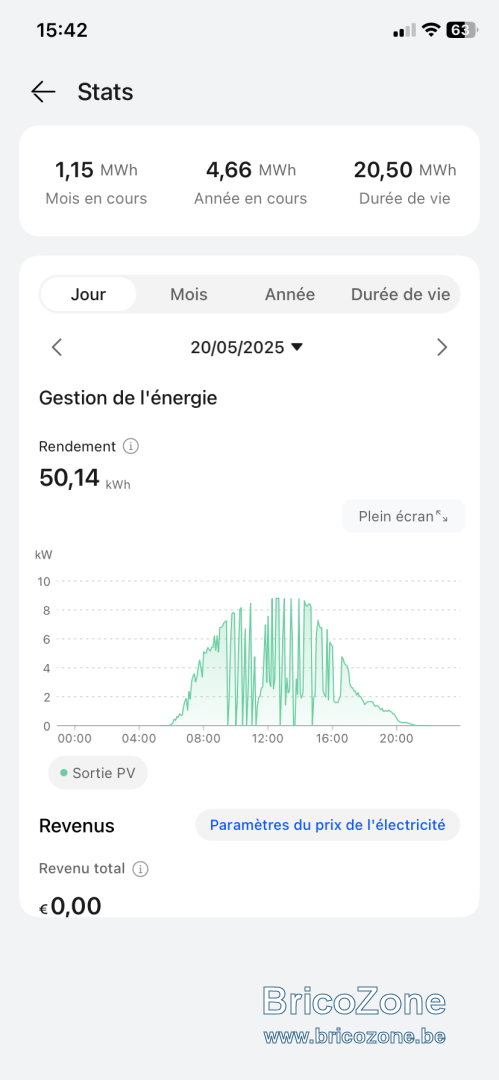The image size is (499, 1080).
Task: Go to the next day
Action: pyautogui.click(x=442, y=348)
